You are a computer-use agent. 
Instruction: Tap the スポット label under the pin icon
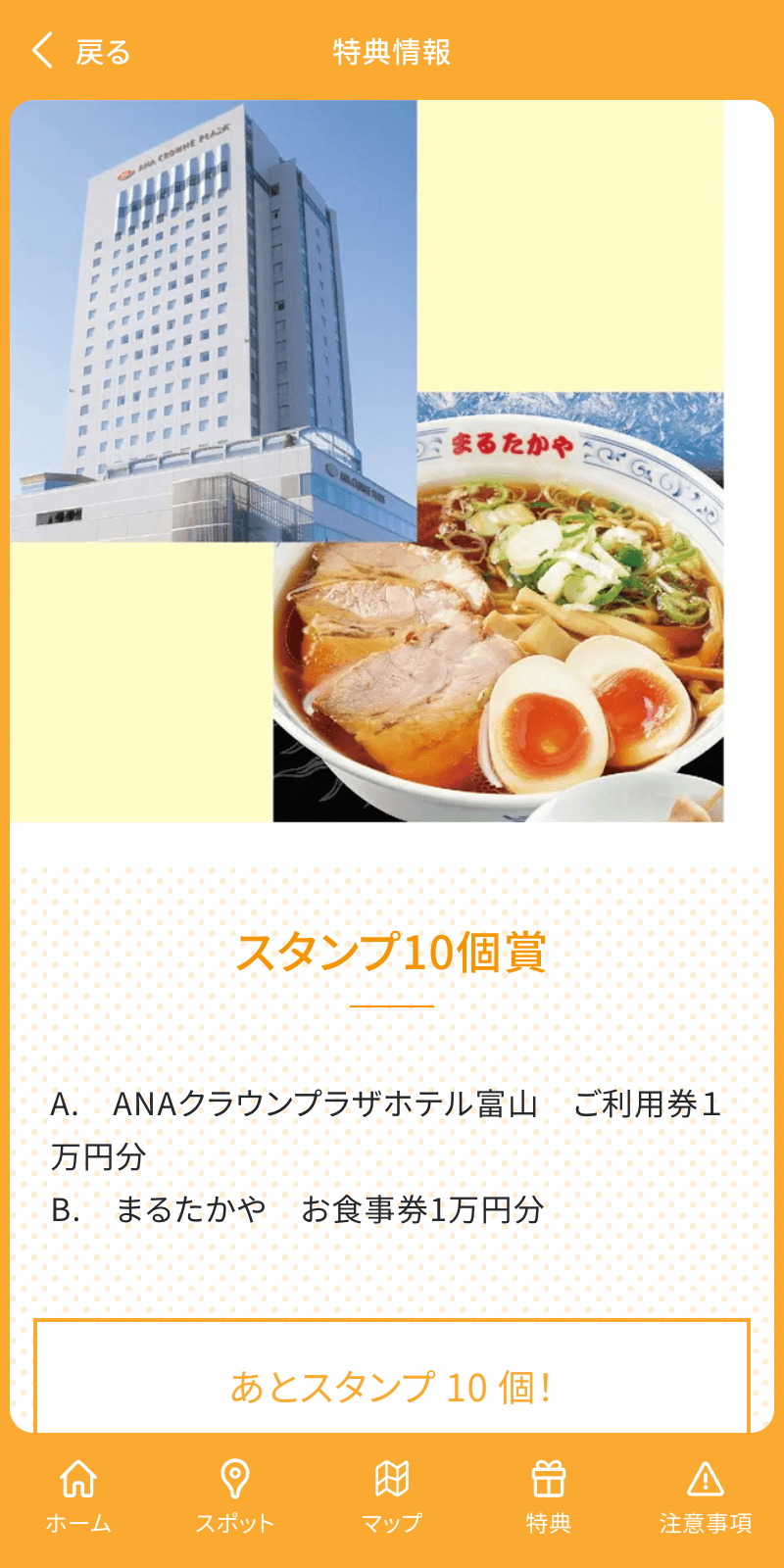coord(235,1521)
